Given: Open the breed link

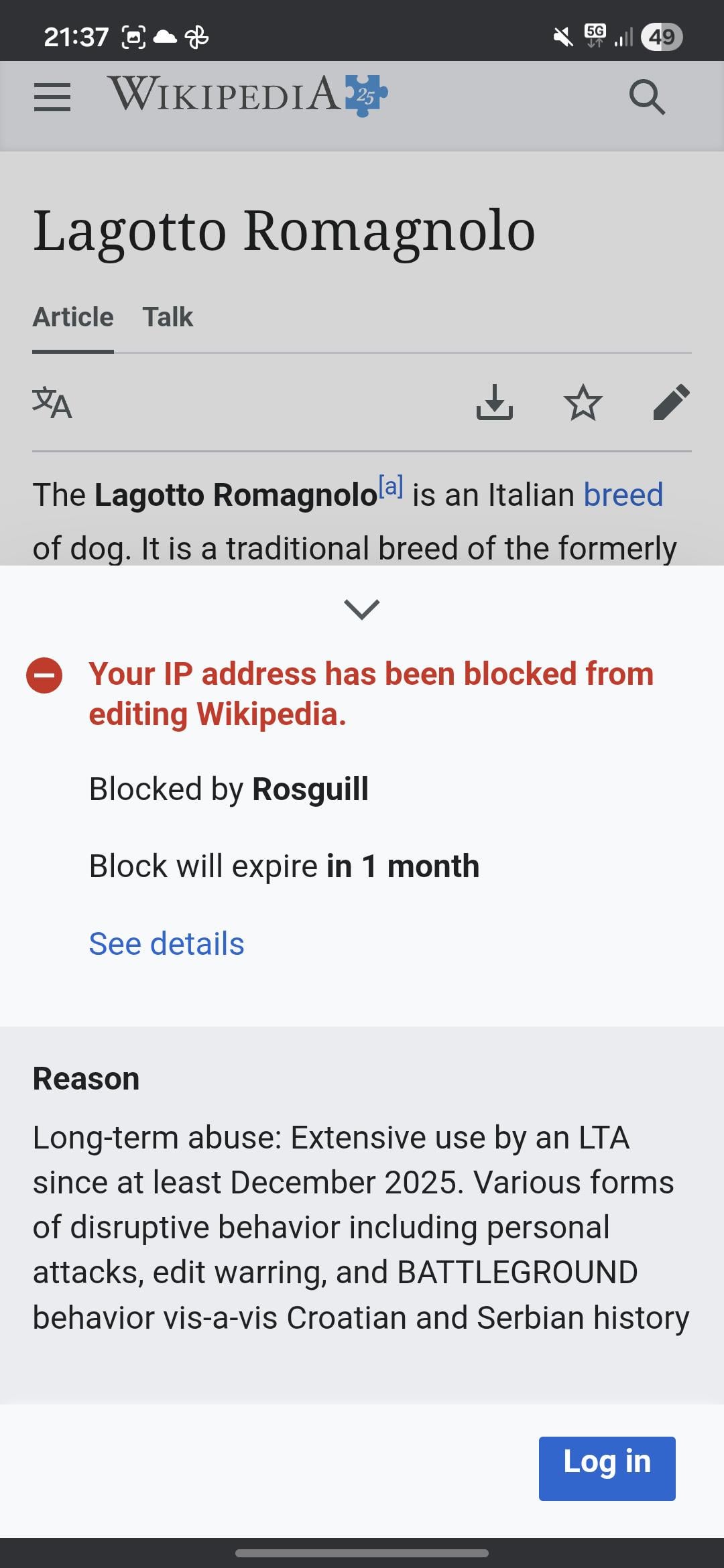Looking at the screenshot, I should 623,495.
